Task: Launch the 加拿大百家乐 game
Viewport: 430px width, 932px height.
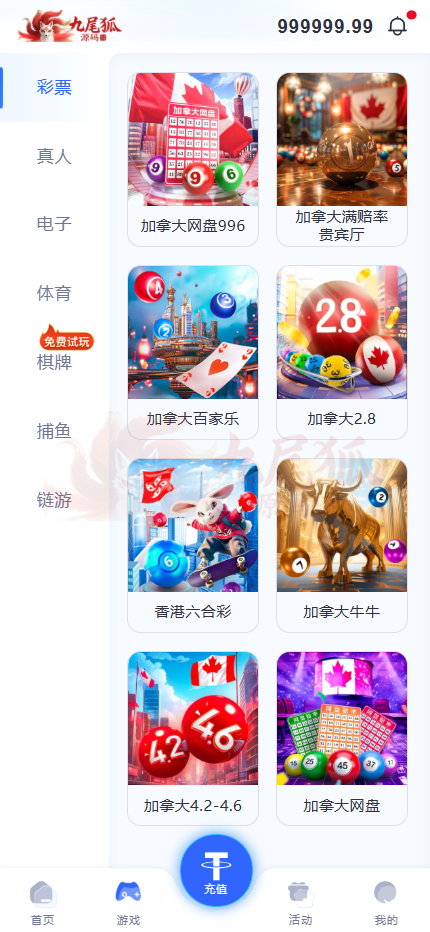Action: (193, 352)
